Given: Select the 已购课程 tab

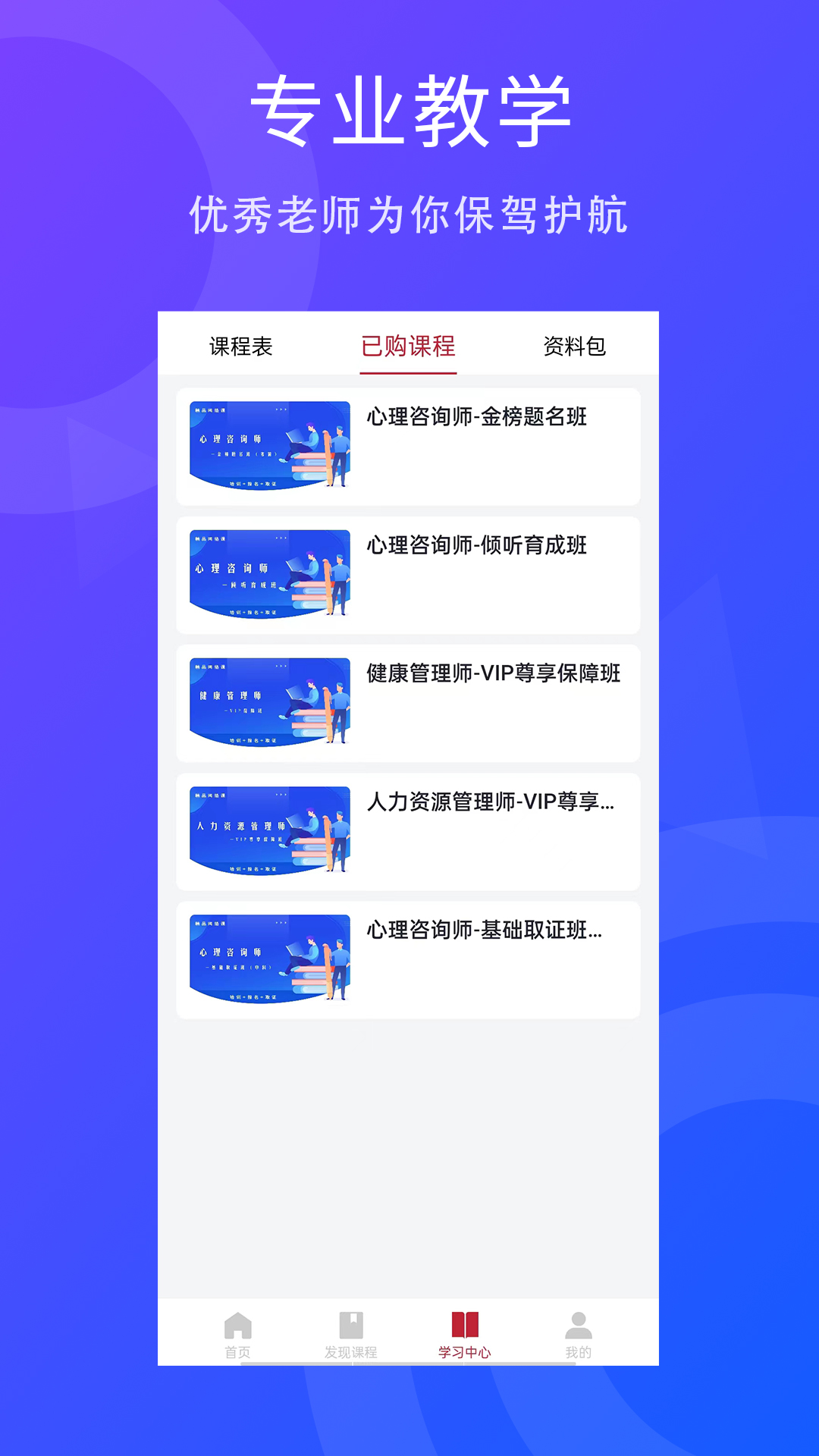Looking at the screenshot, I should pos(409,346).
